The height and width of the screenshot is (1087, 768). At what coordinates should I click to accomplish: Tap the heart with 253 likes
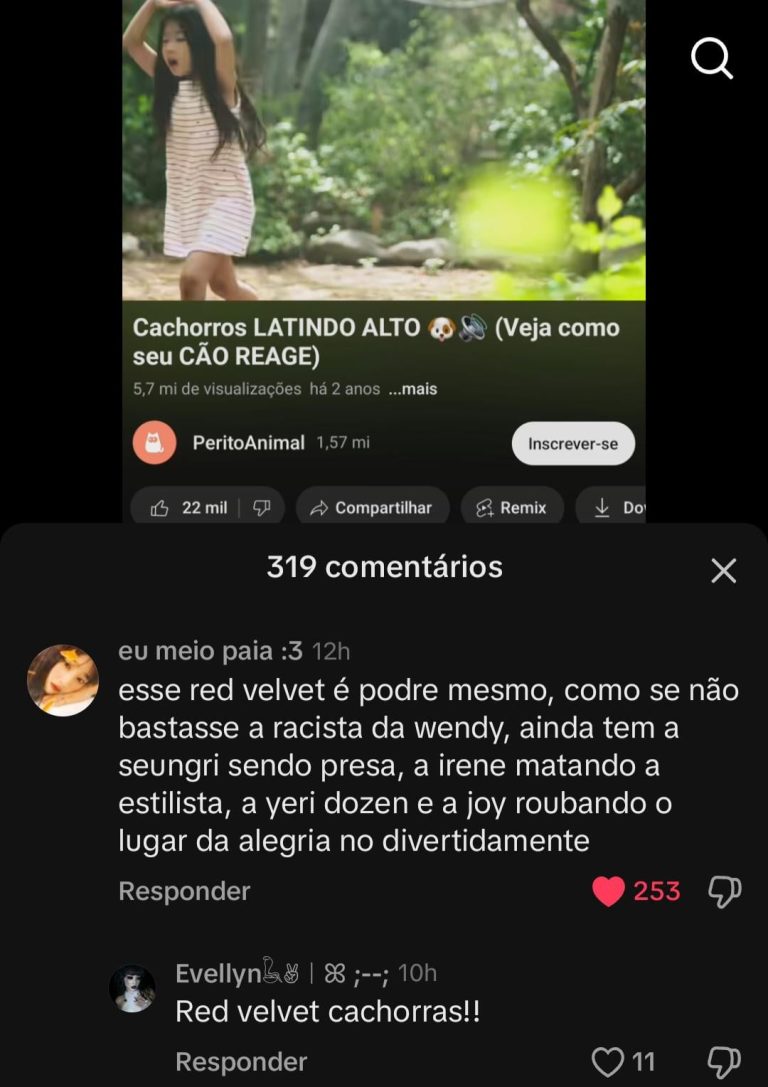608,891
